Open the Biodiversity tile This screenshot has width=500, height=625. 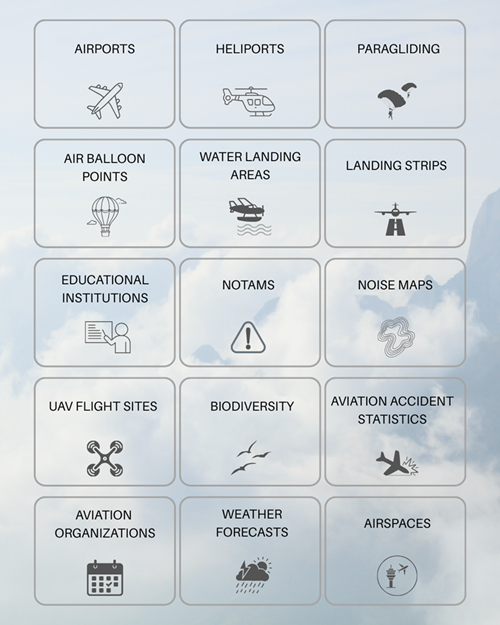(250, 432)
